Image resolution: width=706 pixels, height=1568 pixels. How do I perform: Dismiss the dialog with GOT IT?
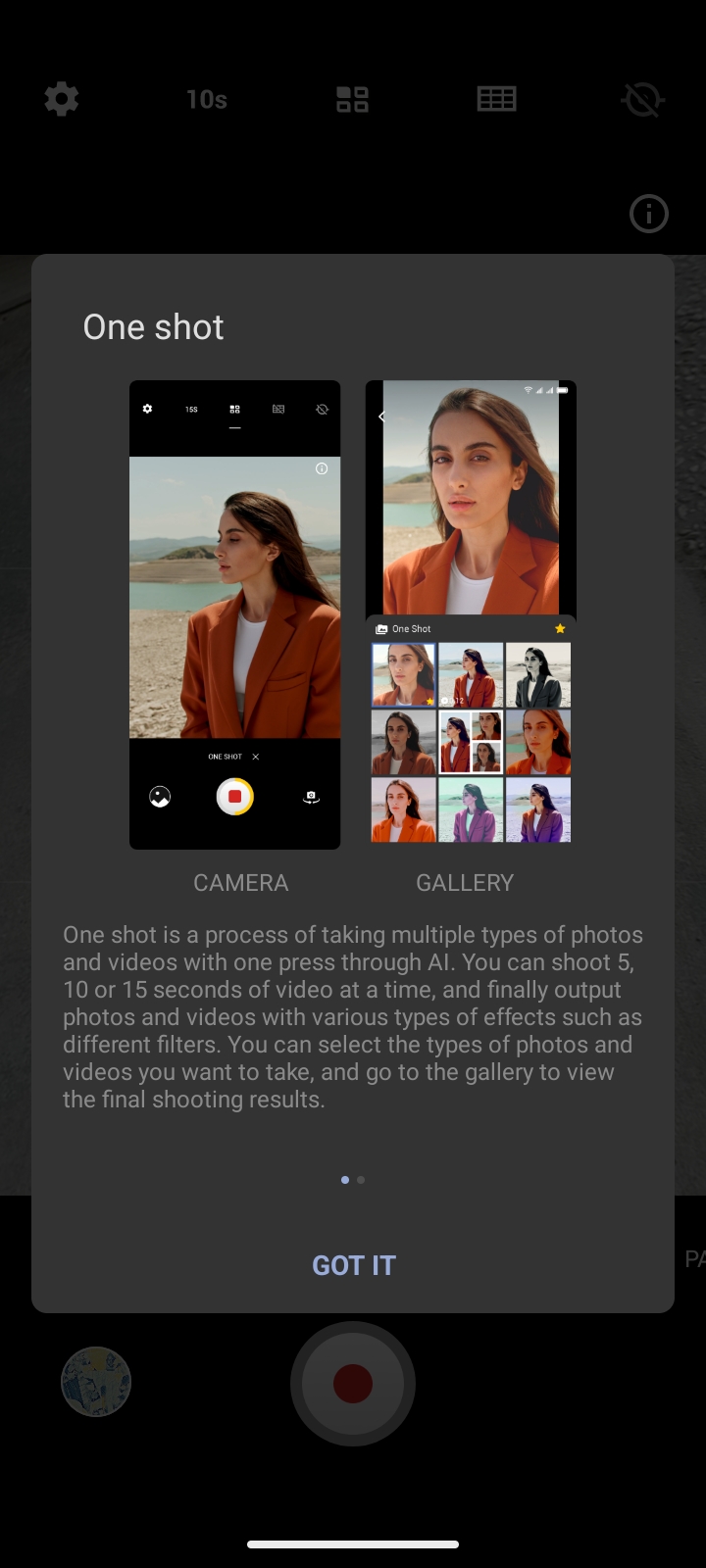coord(353,1265)
